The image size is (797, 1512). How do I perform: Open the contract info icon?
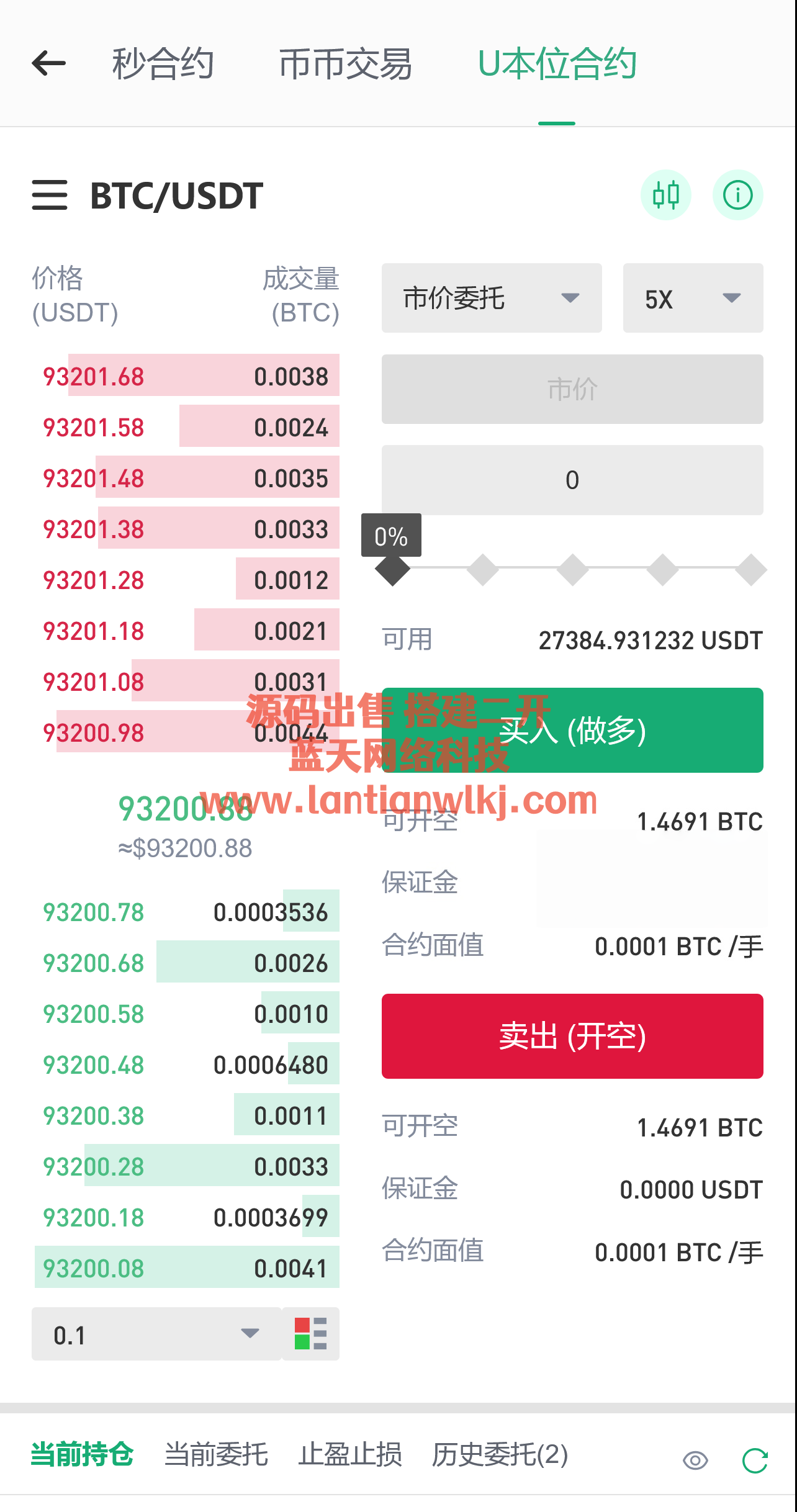coord(737,196)
